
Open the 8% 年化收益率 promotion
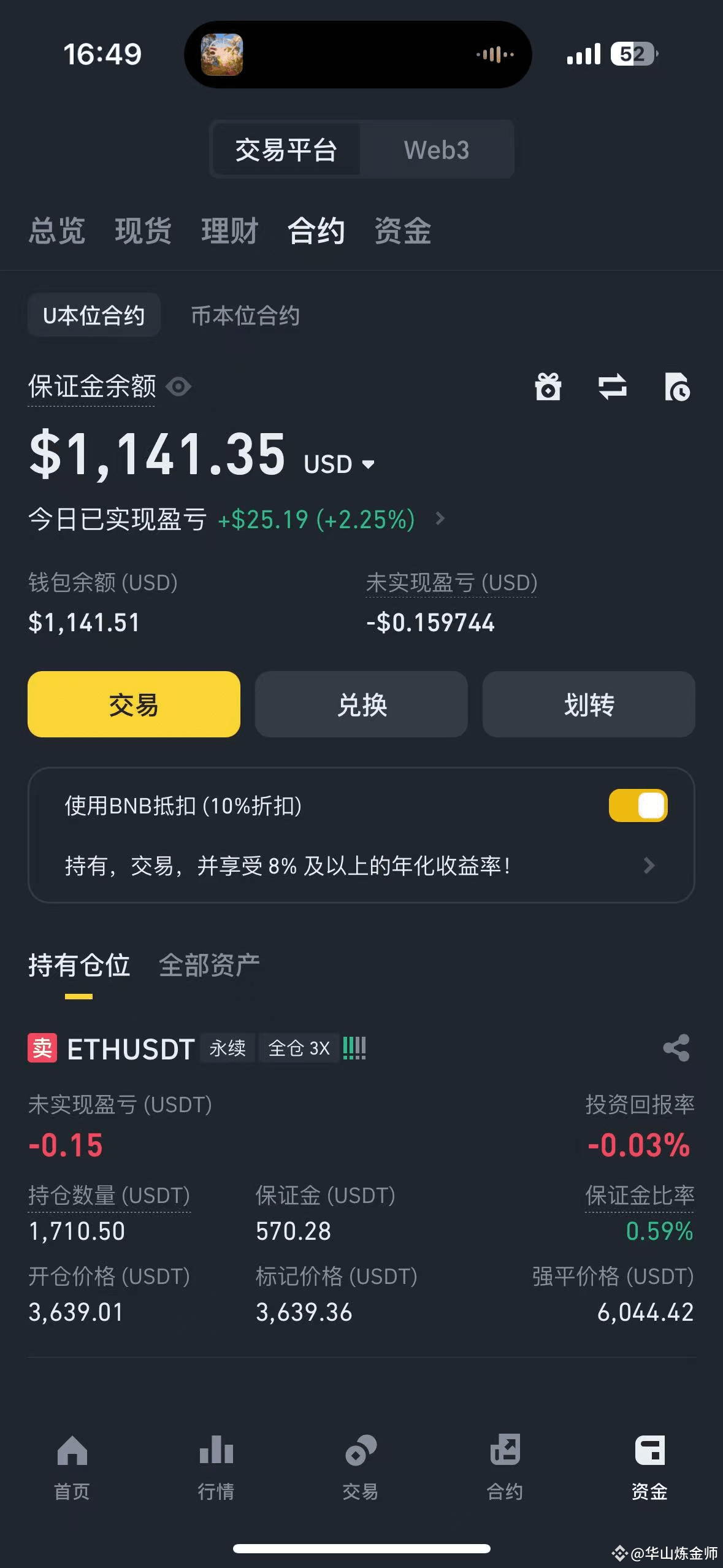(x=361, y=866)
